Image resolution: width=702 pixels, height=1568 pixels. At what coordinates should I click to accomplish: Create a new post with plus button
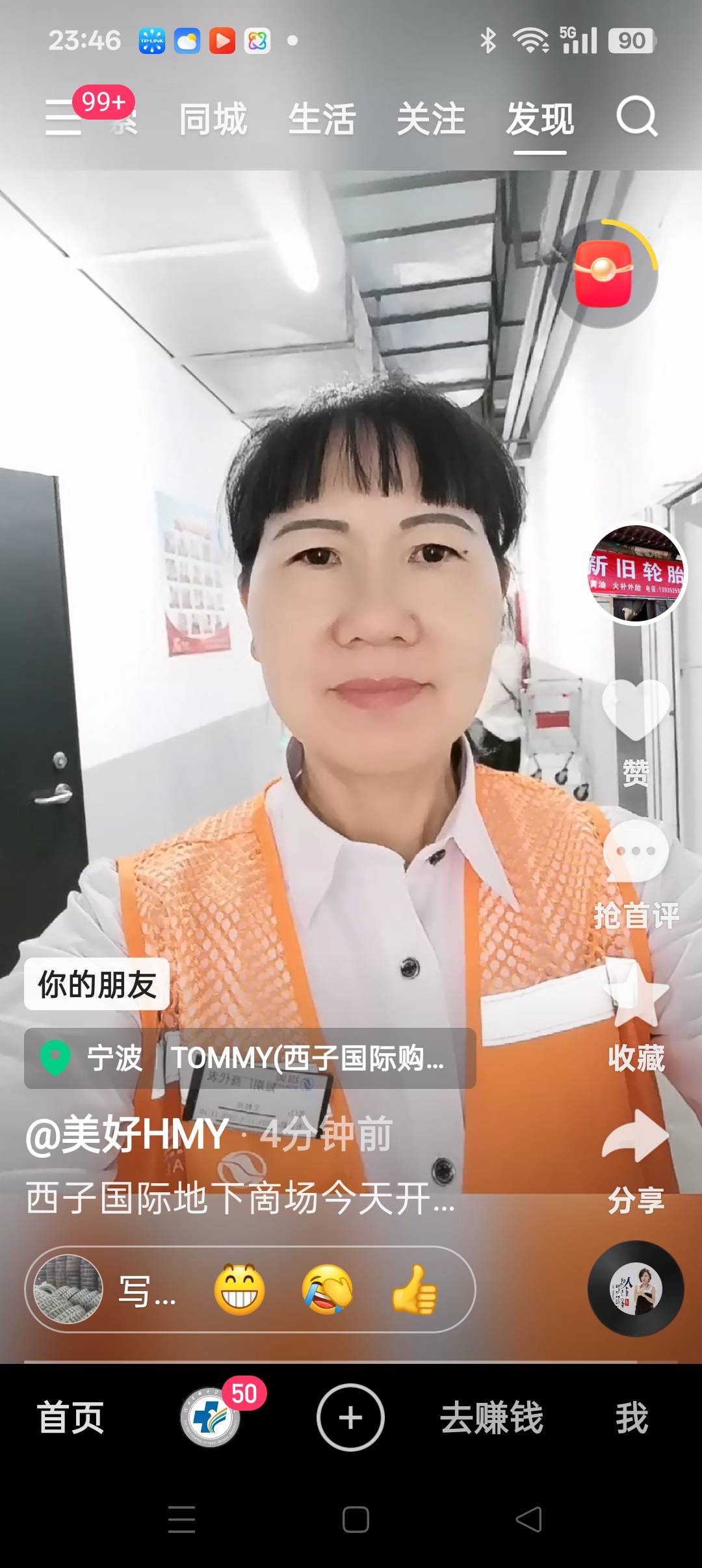pyautogui.click(x=350, y=1417)
